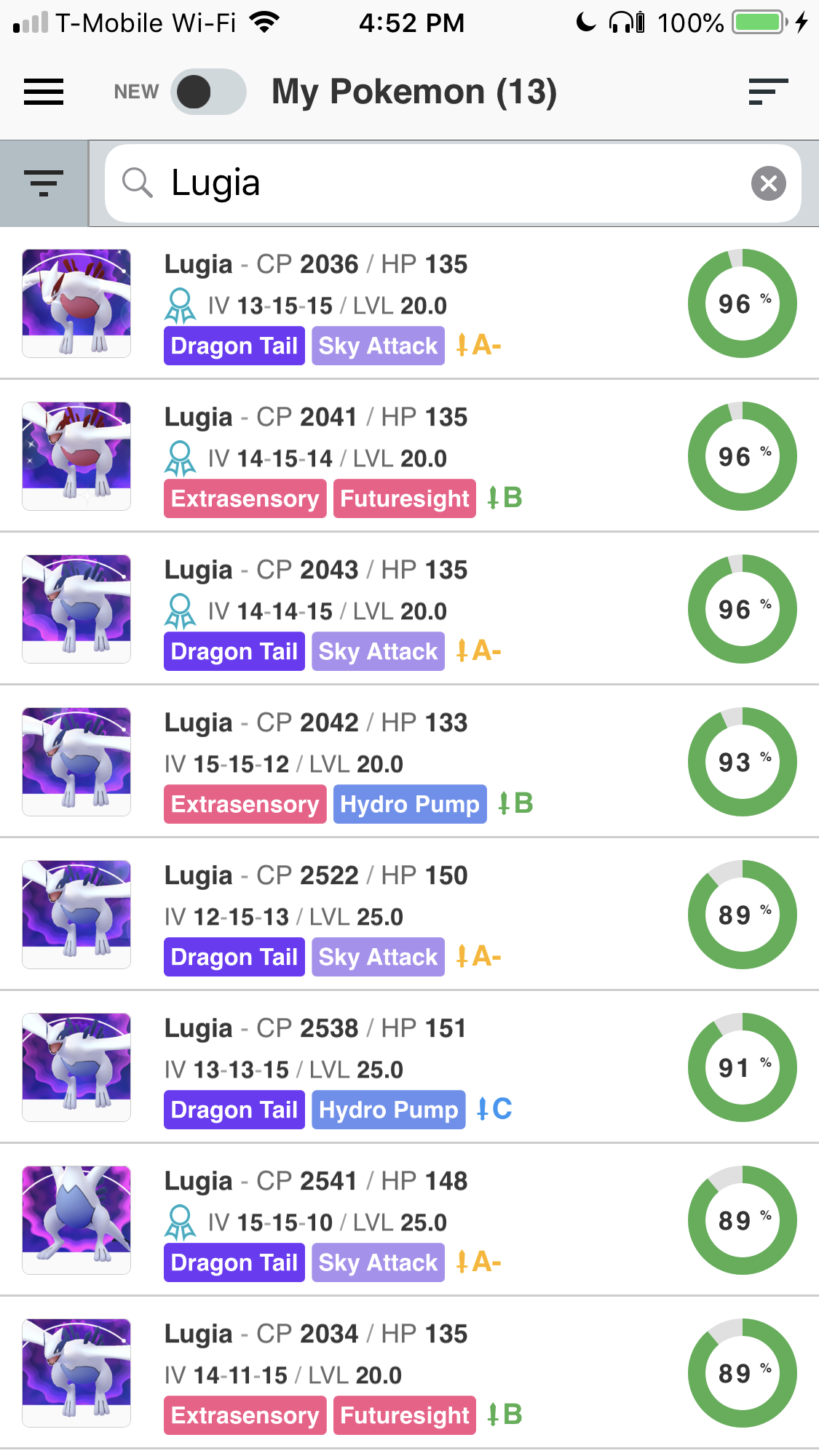Screen dimensions: 819x1456
Task: Open the Lugia with CP 2034
Action: [409, 1373]
